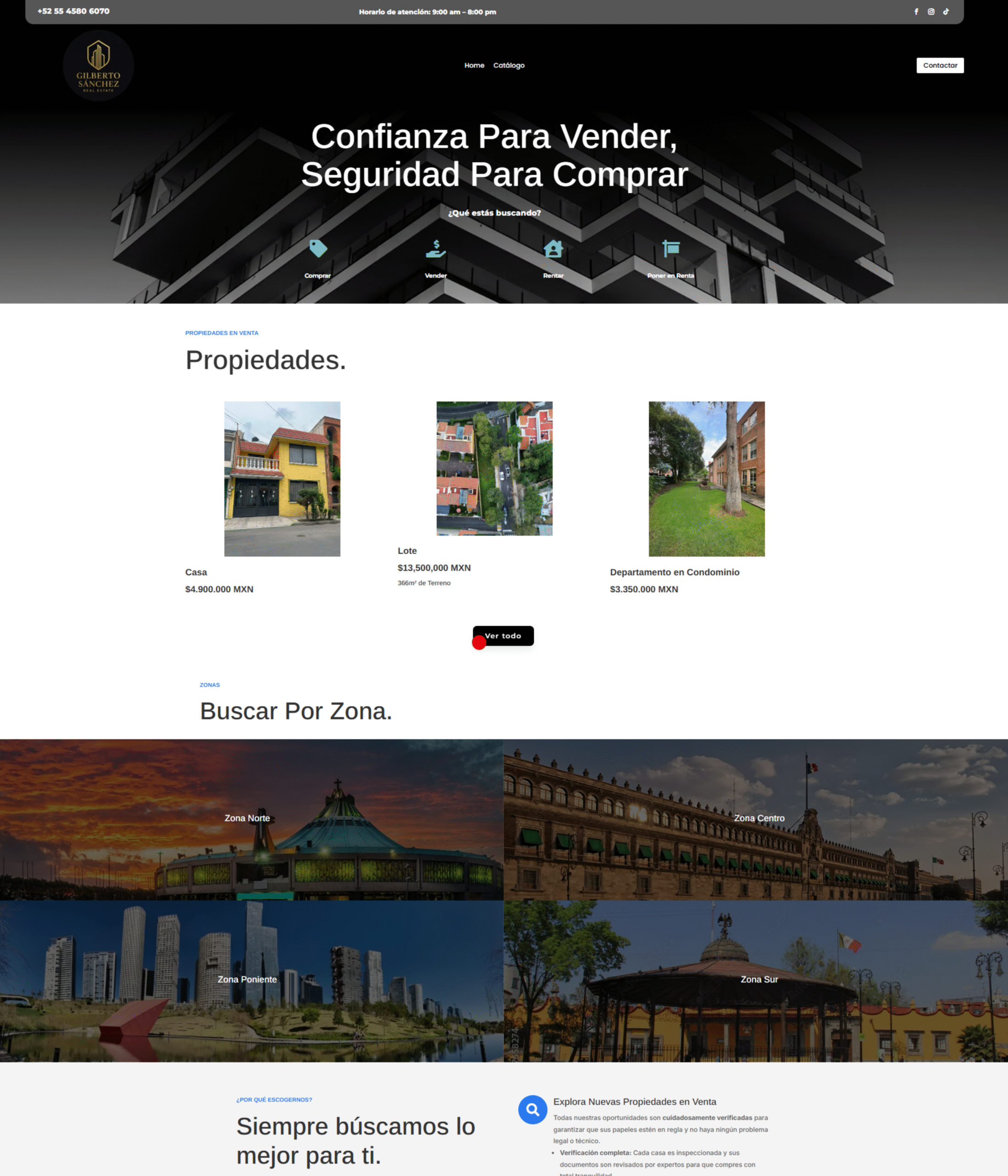Call the phone number +52 55 4580 6070

point(74,11)
